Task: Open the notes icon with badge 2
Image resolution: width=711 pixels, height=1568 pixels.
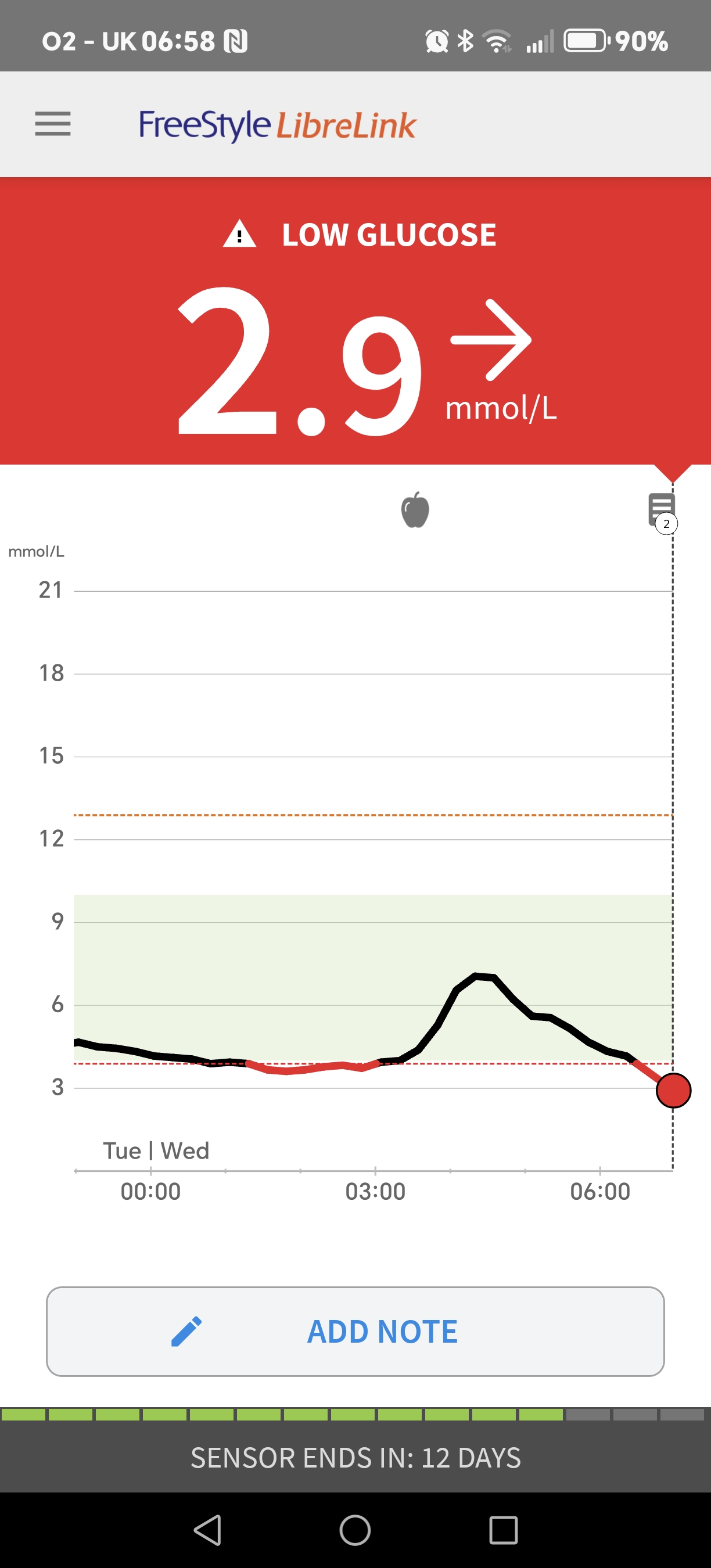Action: pos(662,513)
